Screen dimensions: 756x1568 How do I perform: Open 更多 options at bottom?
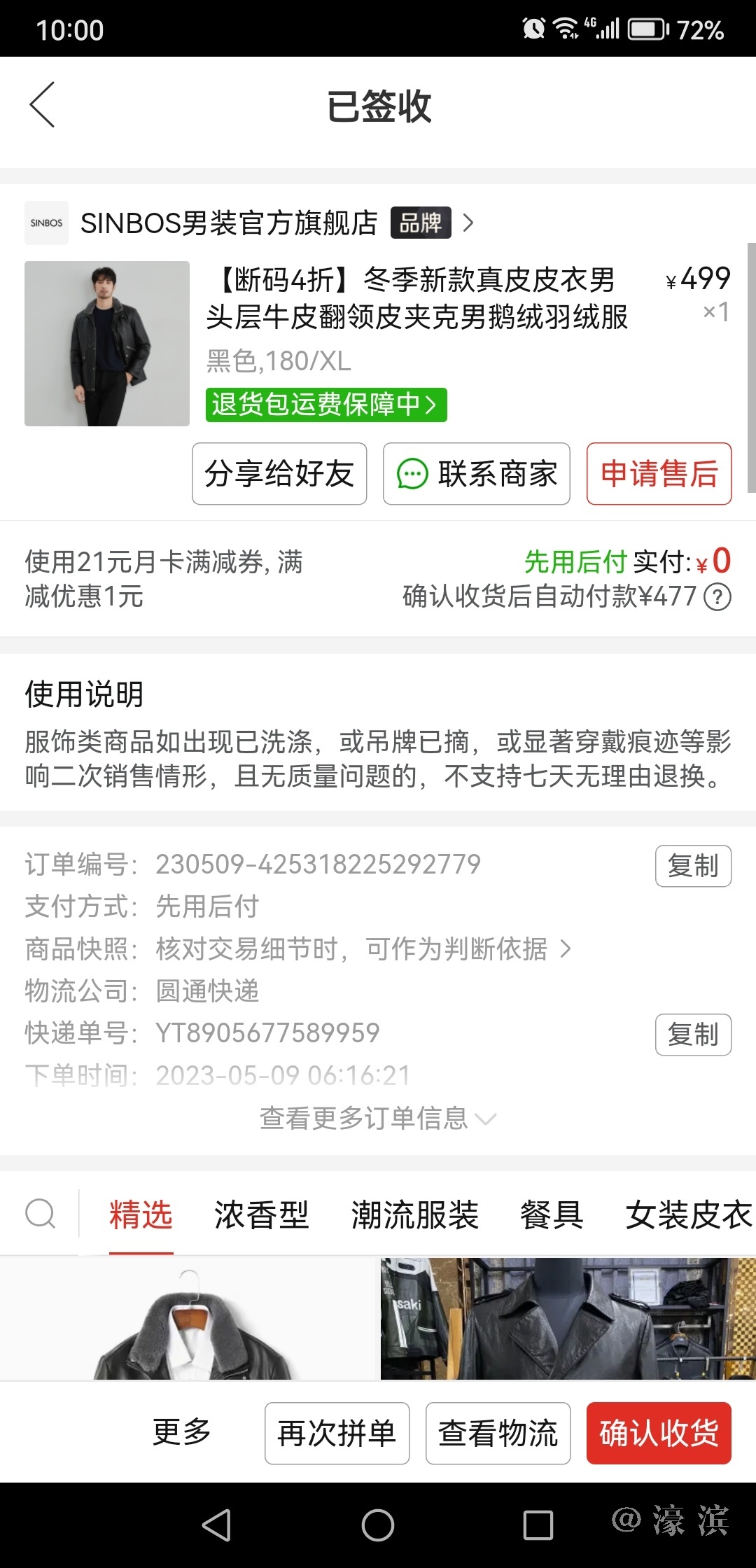(x=182, y=1432)
